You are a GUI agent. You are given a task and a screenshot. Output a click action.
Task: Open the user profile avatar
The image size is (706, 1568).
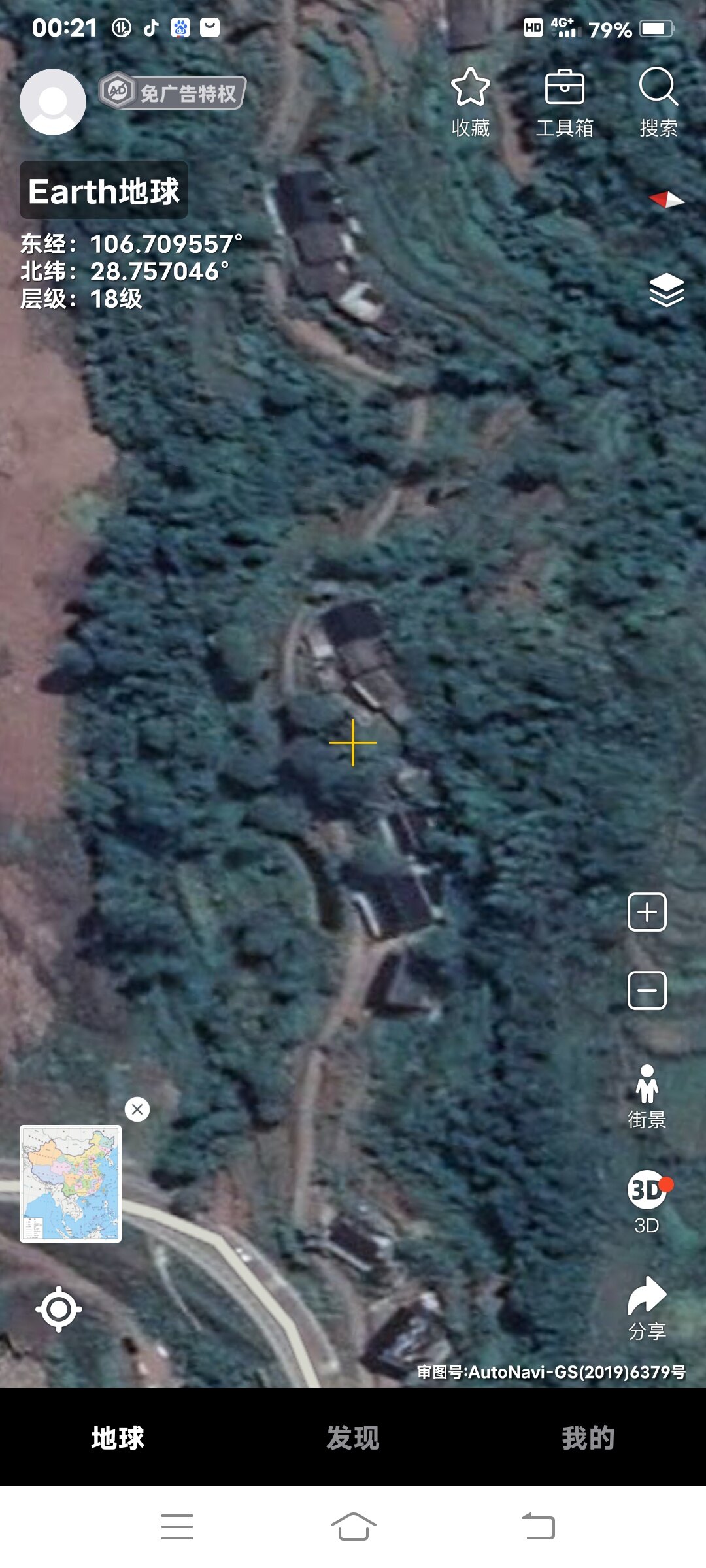53,102
